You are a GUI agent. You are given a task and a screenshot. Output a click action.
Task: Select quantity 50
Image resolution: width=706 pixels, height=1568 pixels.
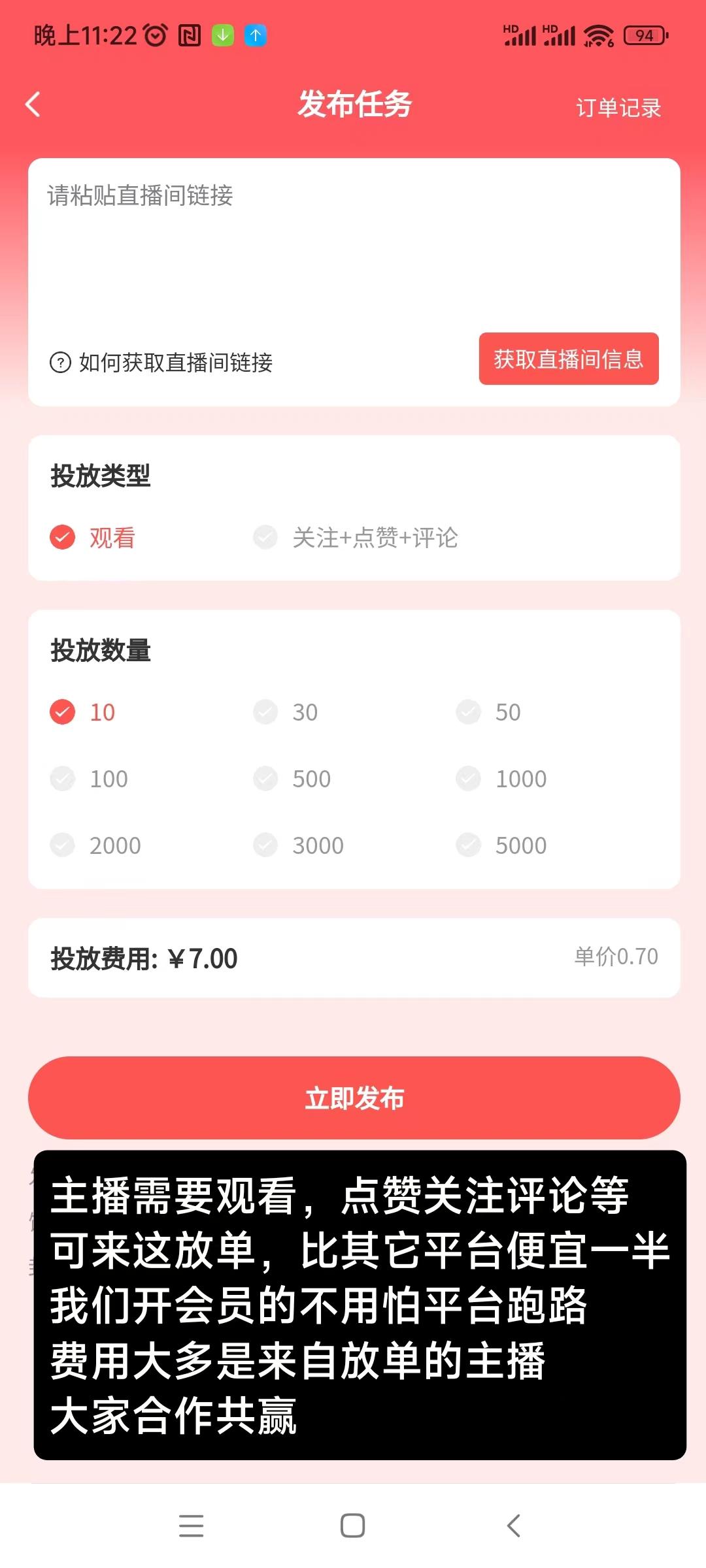pyautogui.click(x=488, y=712)
